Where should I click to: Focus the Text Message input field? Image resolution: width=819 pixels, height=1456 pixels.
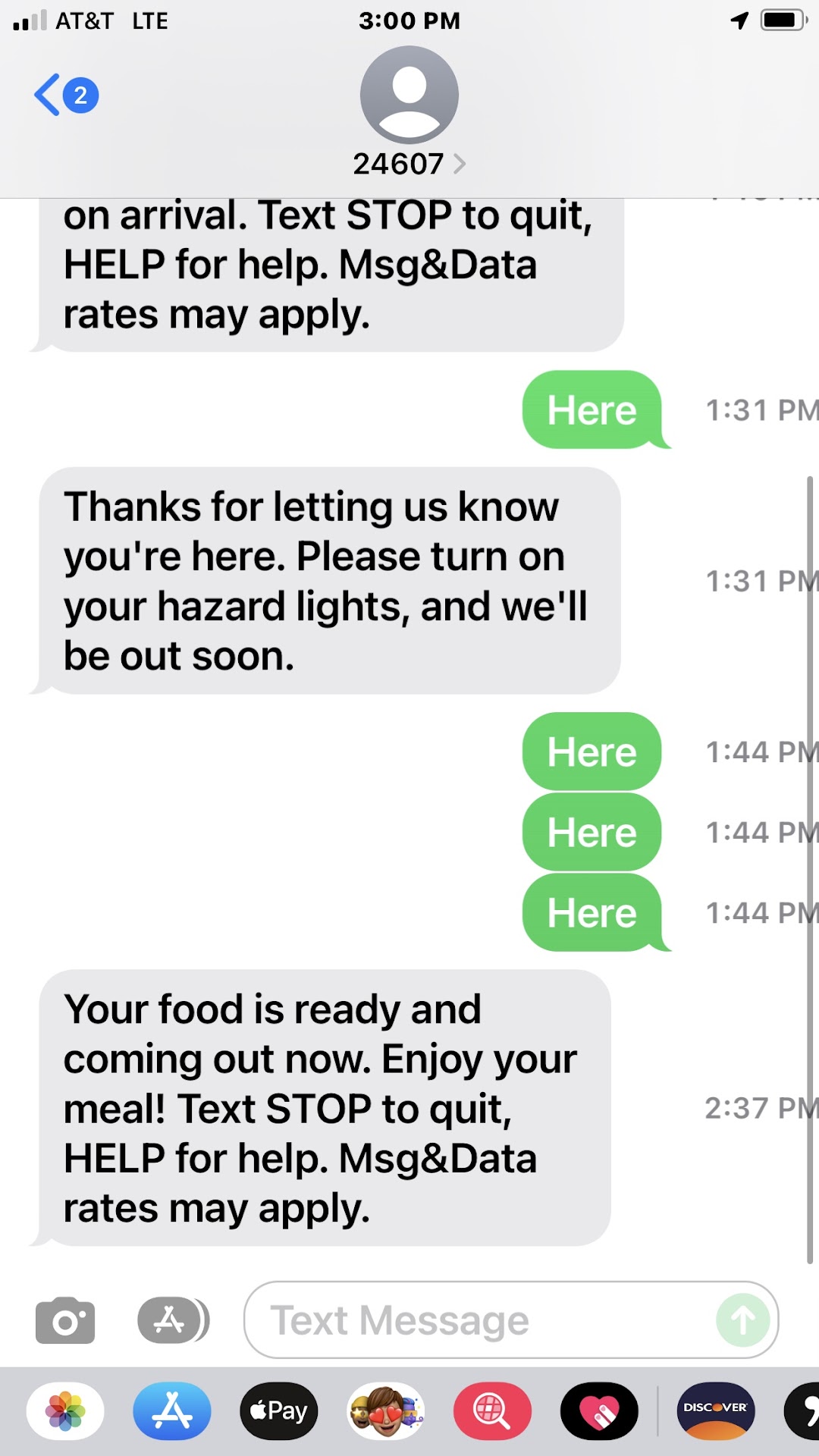485,1320
